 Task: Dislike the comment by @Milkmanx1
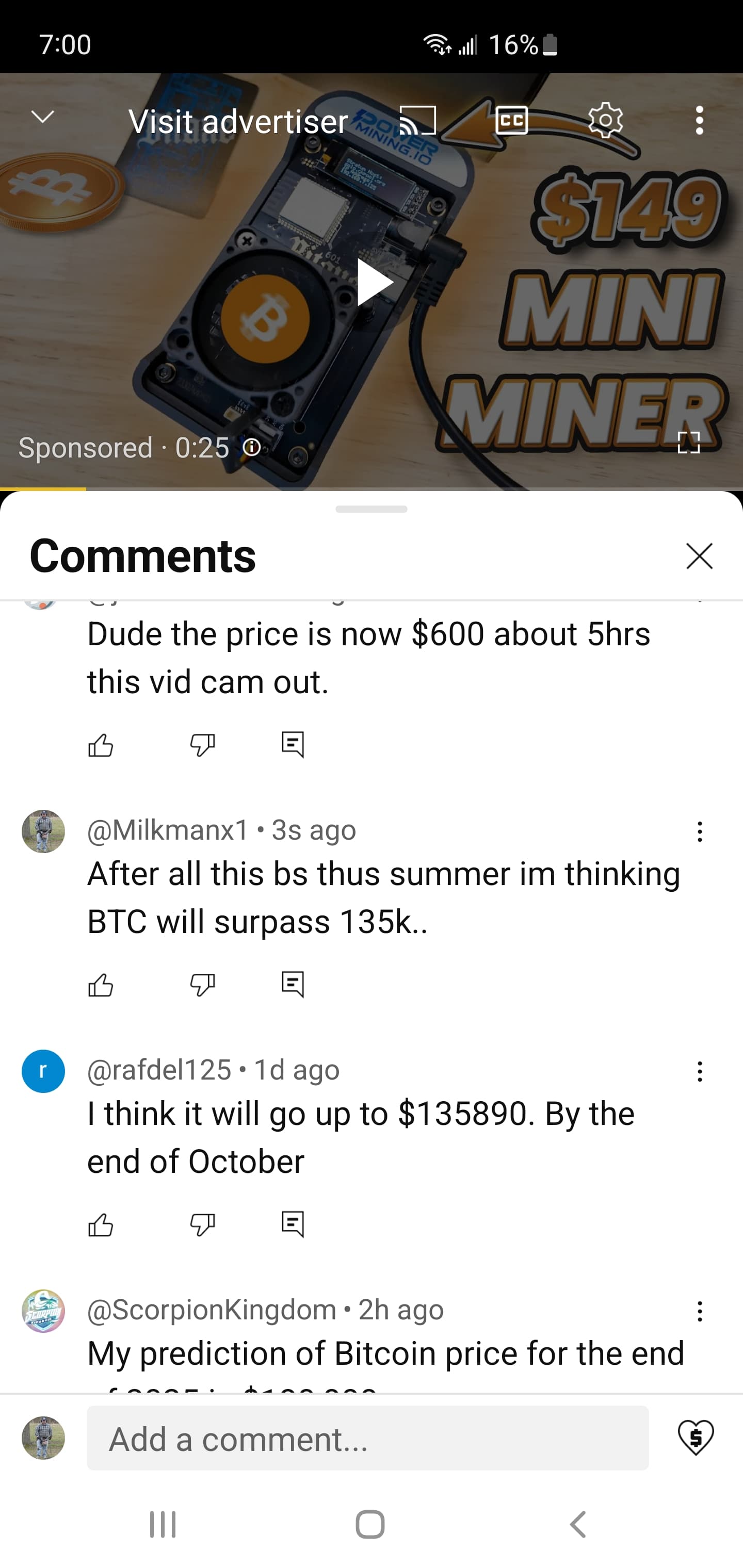click(x=202, y=984)
